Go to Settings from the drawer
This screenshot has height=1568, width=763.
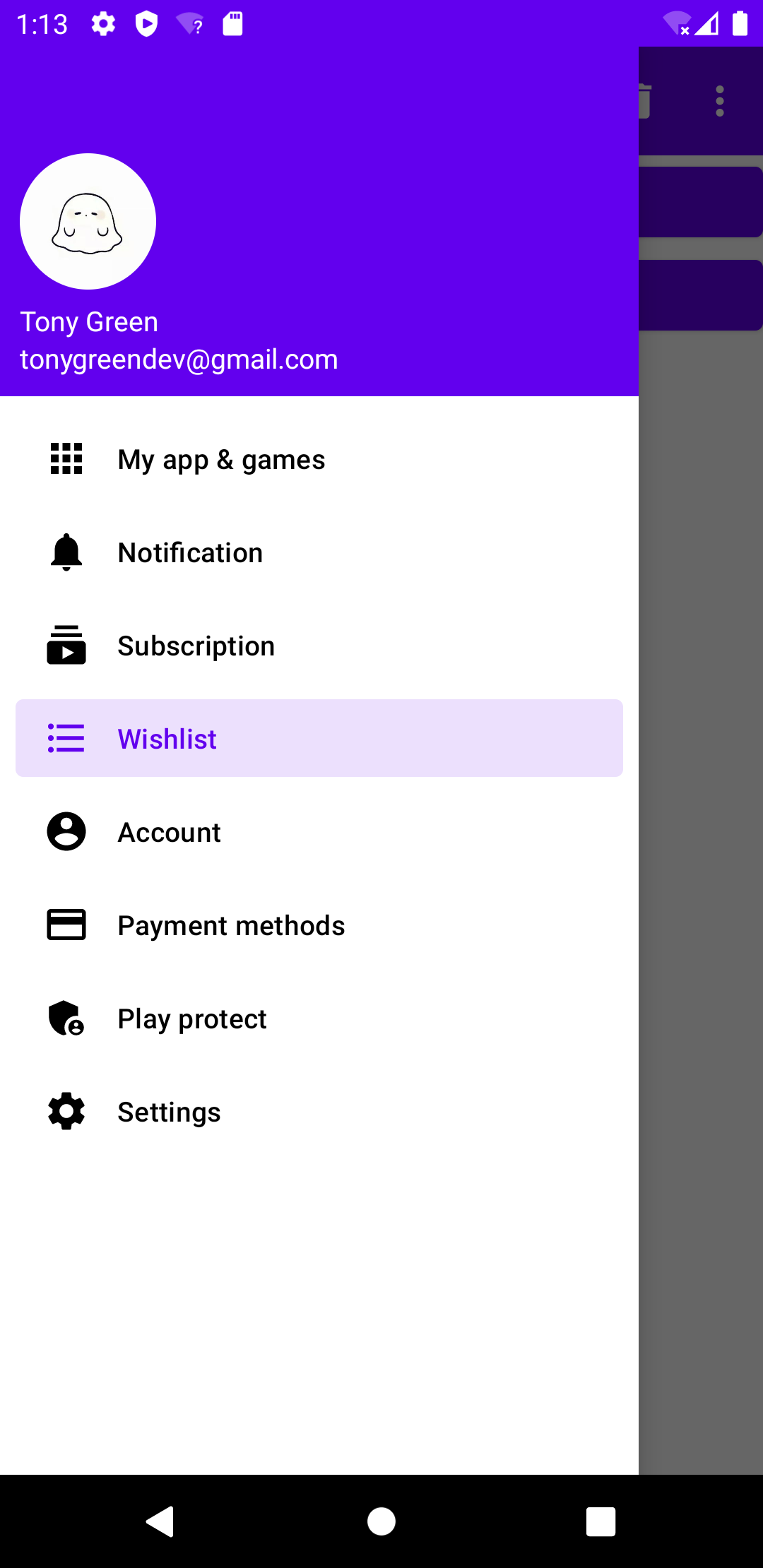coord(170,1112)
